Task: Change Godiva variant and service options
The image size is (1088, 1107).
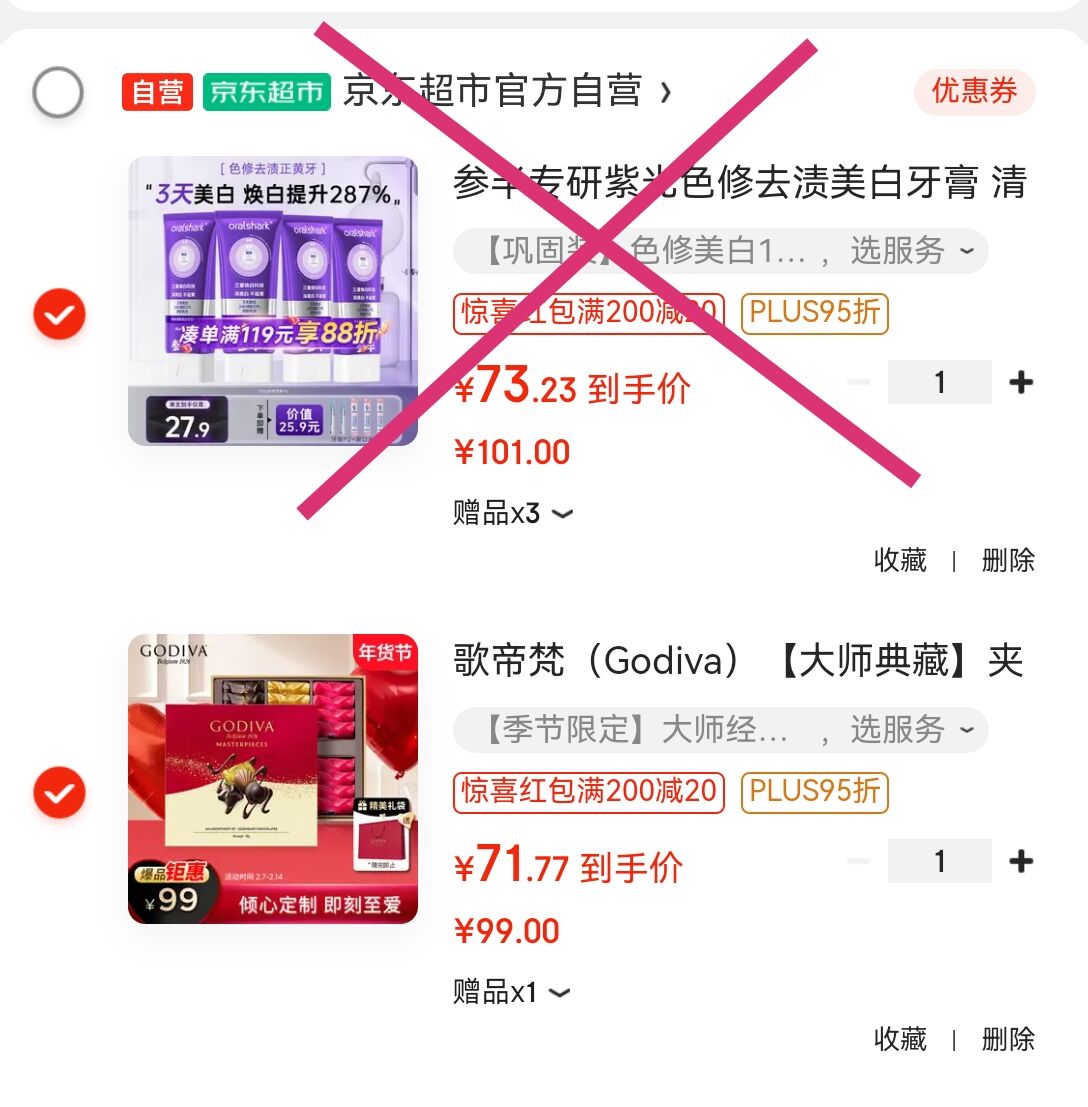Action: click(x=720, y=729)
